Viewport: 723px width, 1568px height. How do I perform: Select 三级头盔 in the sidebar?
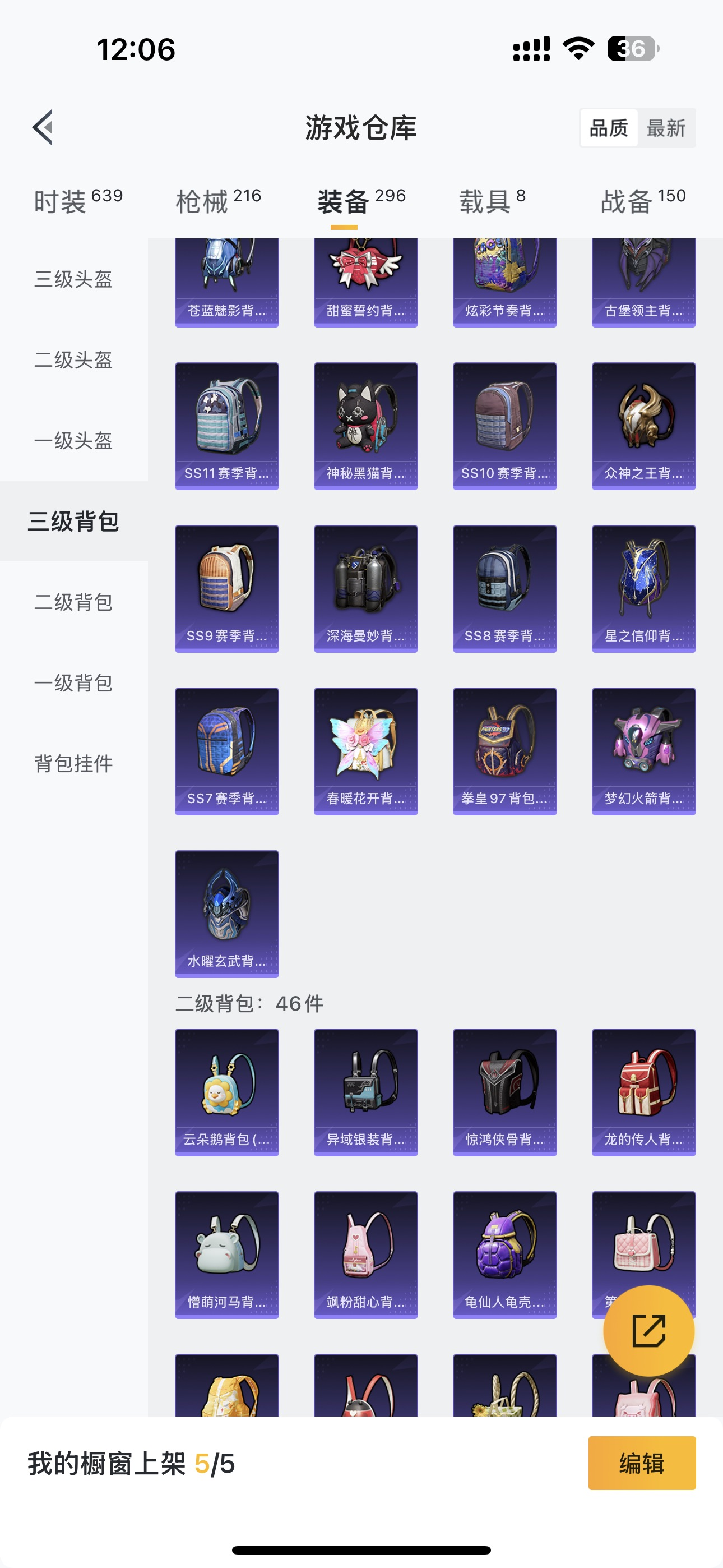point(73,279)
